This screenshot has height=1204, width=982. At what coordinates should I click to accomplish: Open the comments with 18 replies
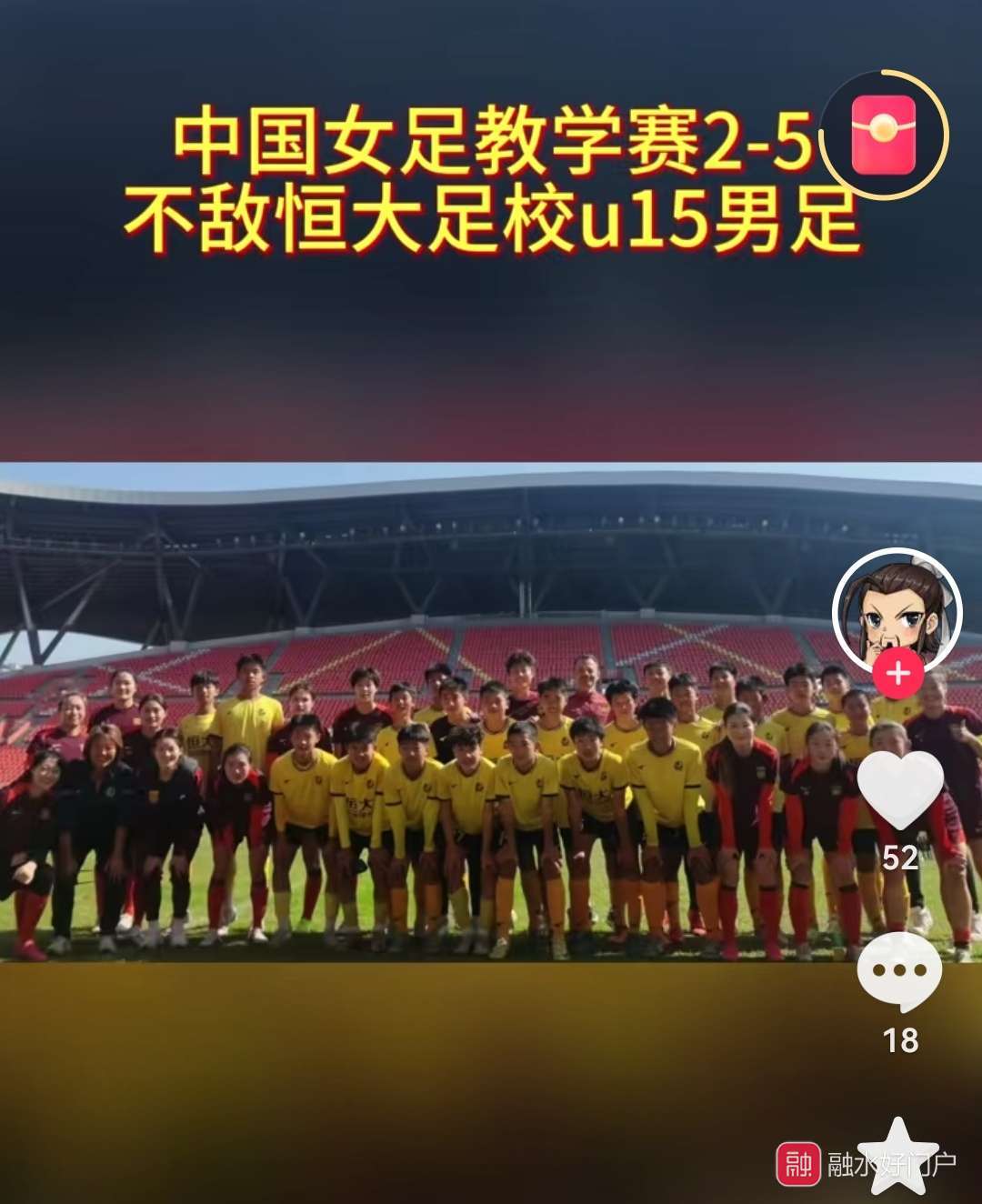click(899, 971)
